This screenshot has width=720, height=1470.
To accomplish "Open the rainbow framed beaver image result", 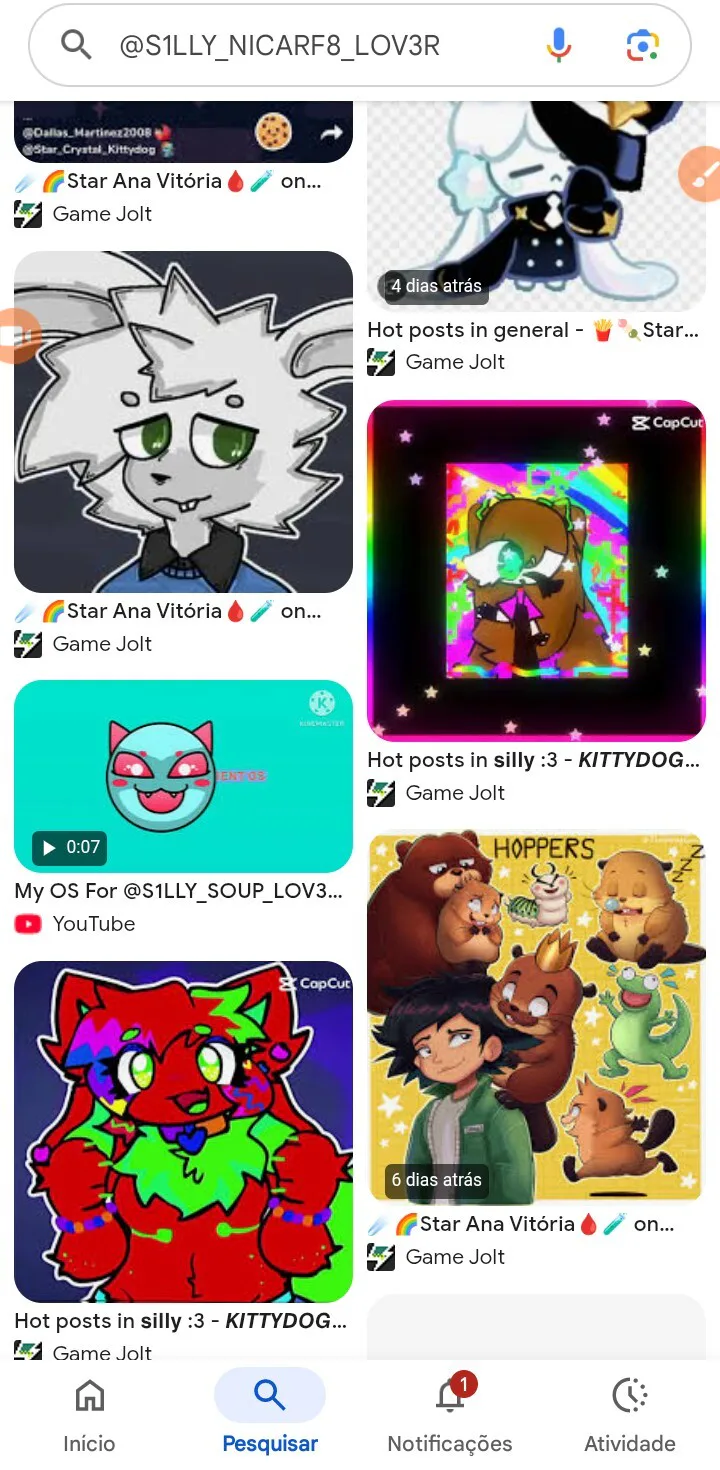I will [x=536, y=571].
